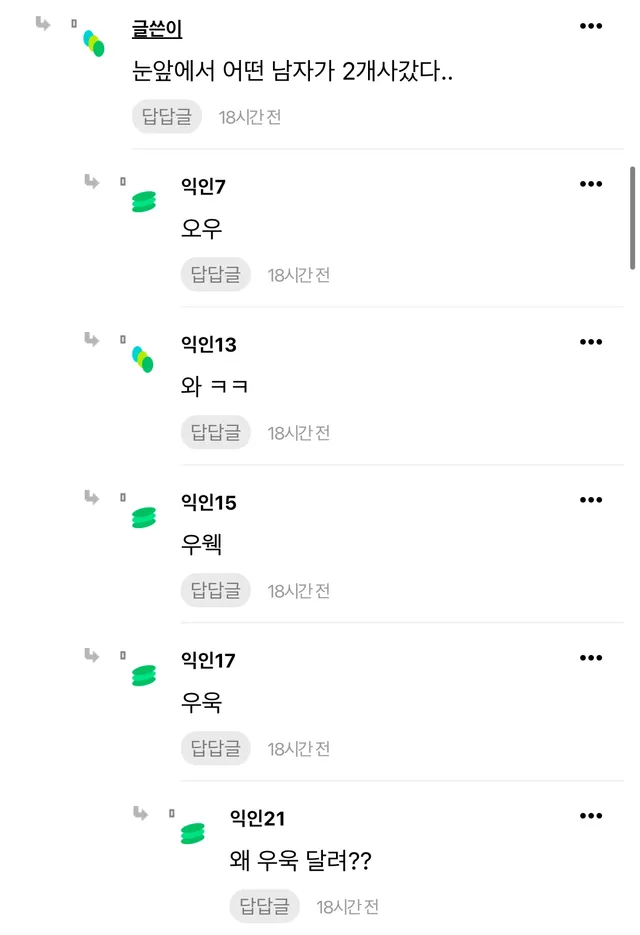Reply to 익인7 with 답답글
Viewport: 640px width, 935px height.
coord(215,274)
